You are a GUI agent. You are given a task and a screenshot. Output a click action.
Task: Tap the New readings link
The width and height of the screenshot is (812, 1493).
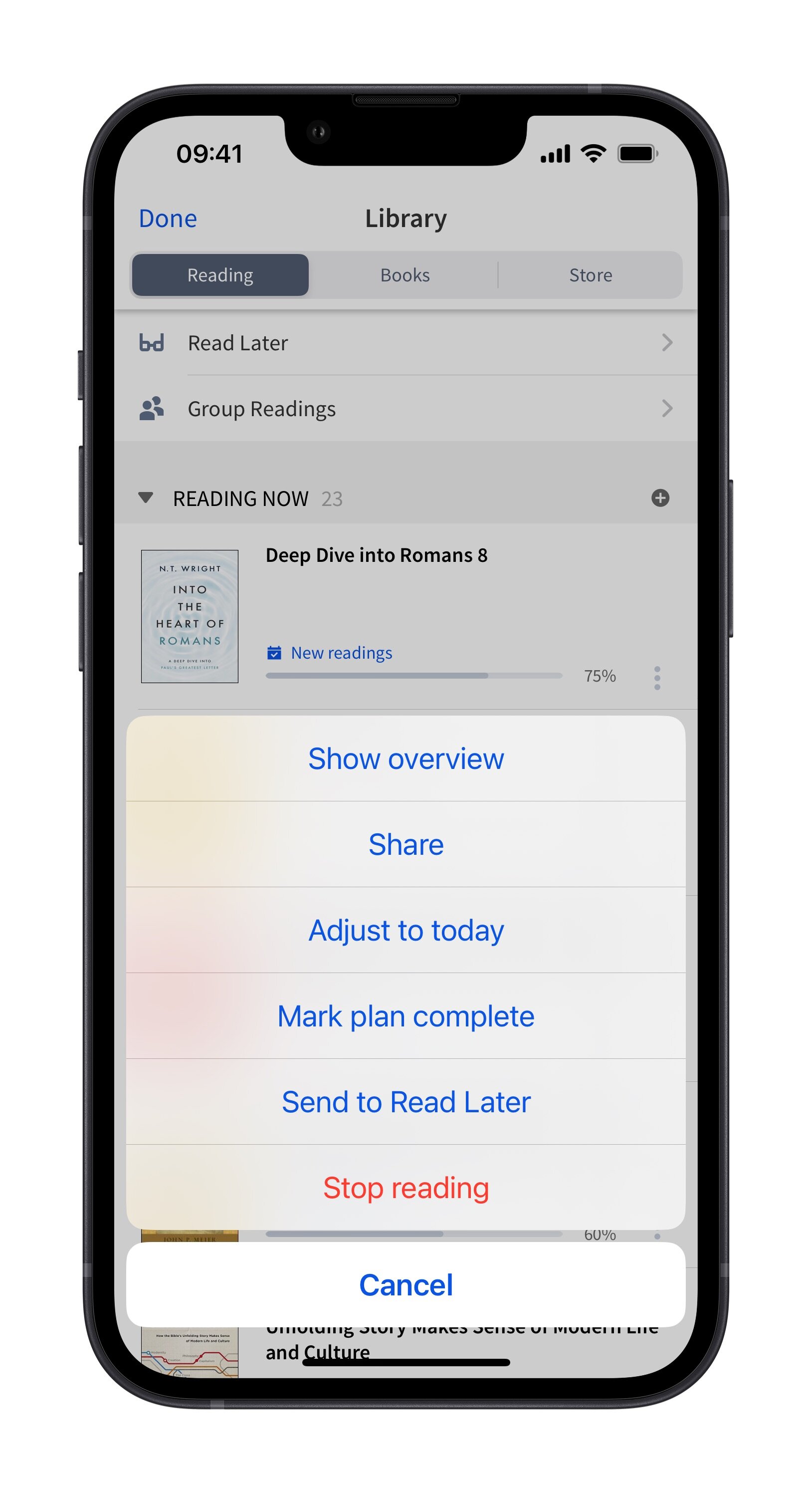[341, 653]
